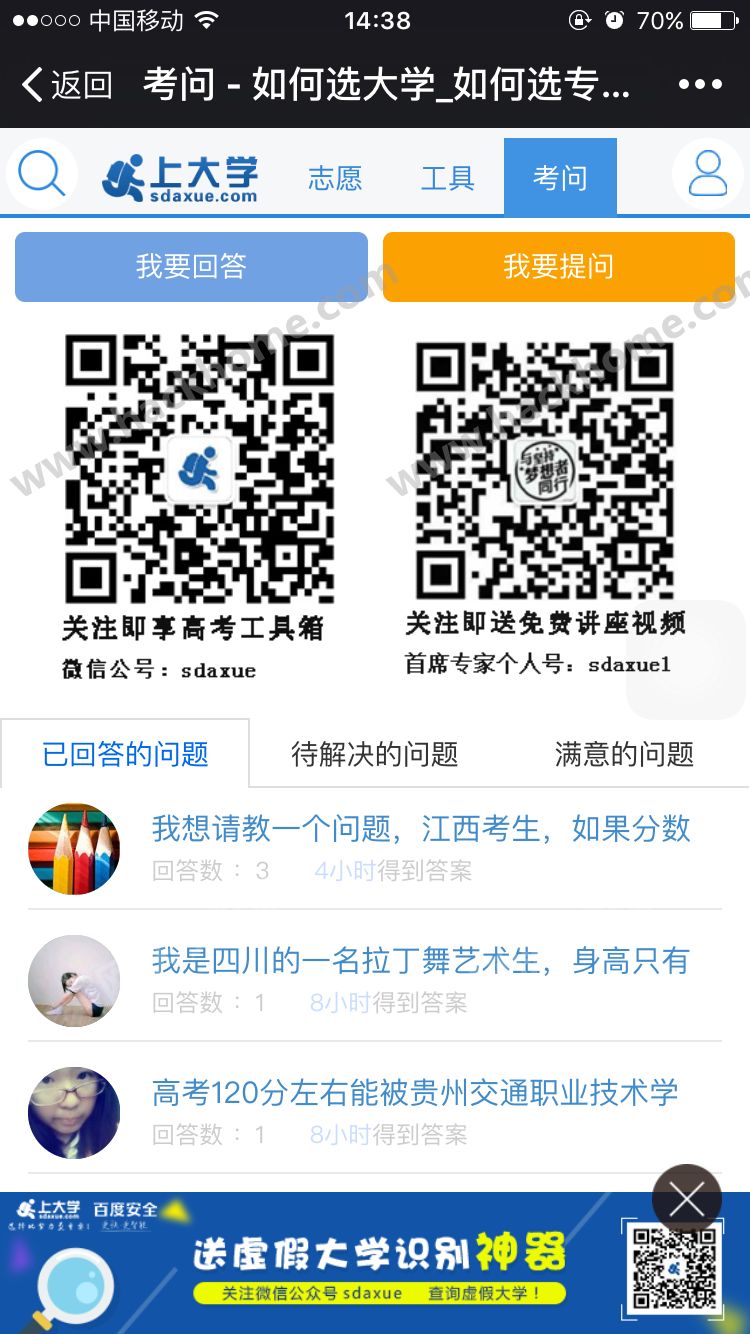Dismiss the bottom banner with the X

[x=686, y=1199]
